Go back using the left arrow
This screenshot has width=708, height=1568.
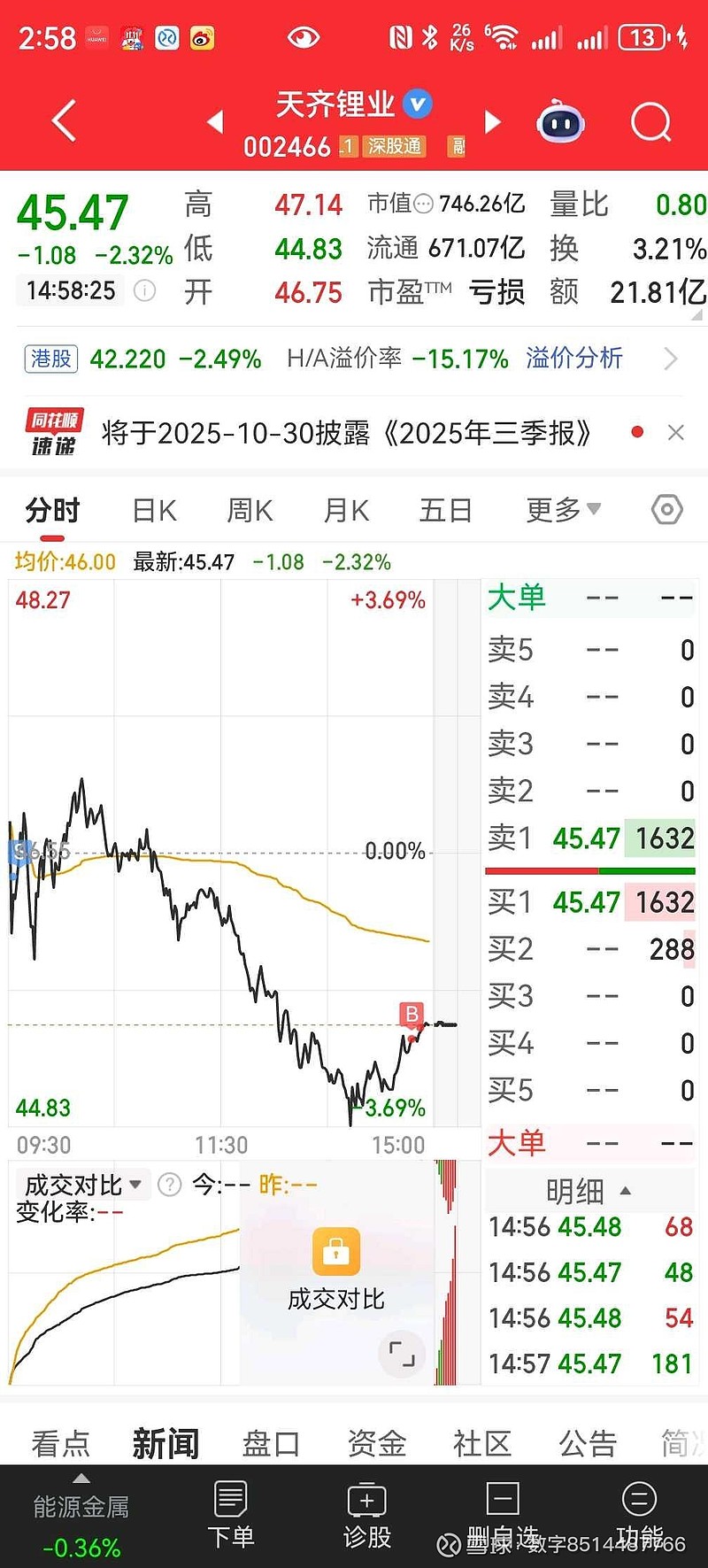[62, 121]
